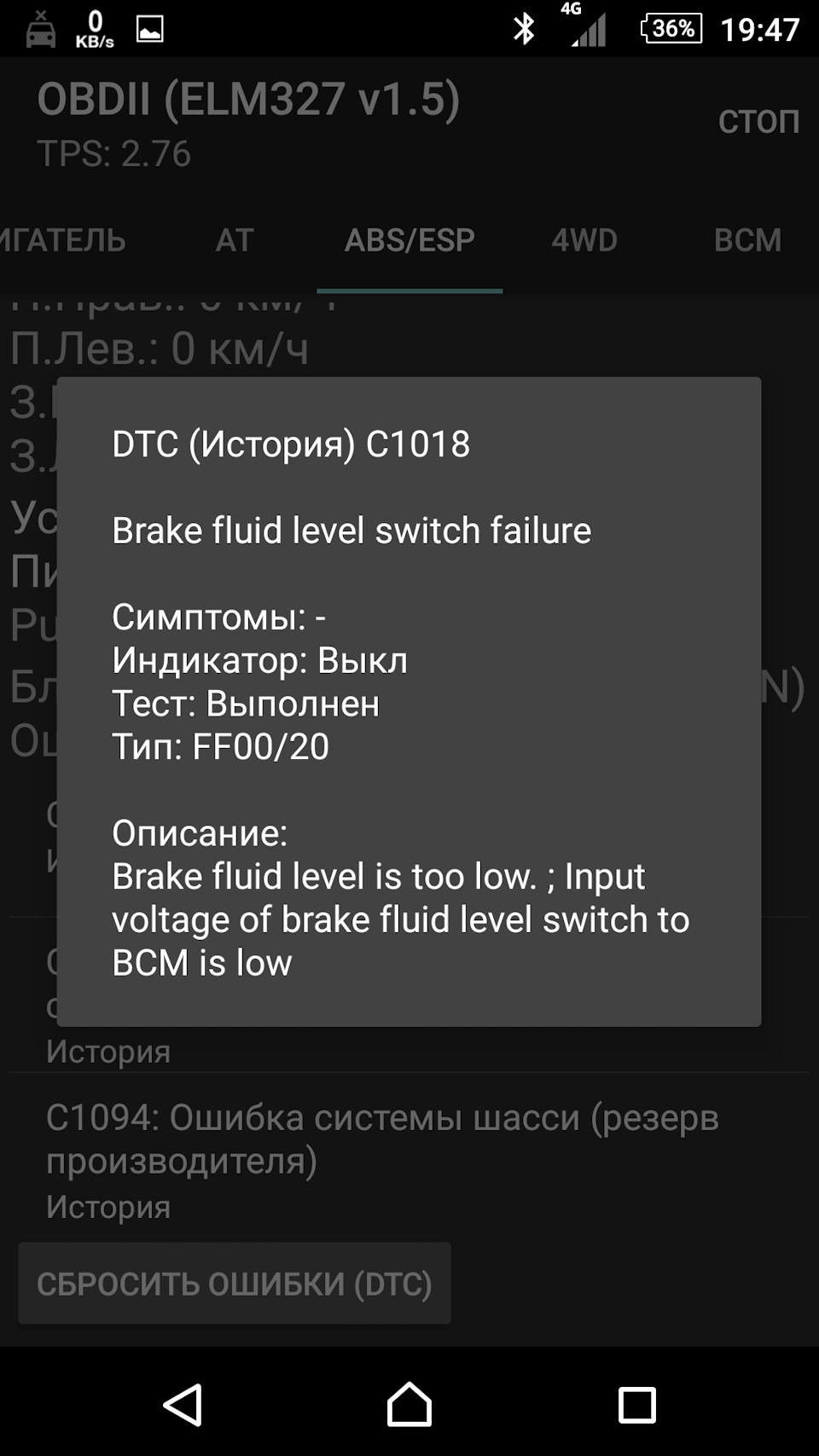Tap the СТОП button
Viewport: 819px width, 1456px height.
[x=758, y=121]
